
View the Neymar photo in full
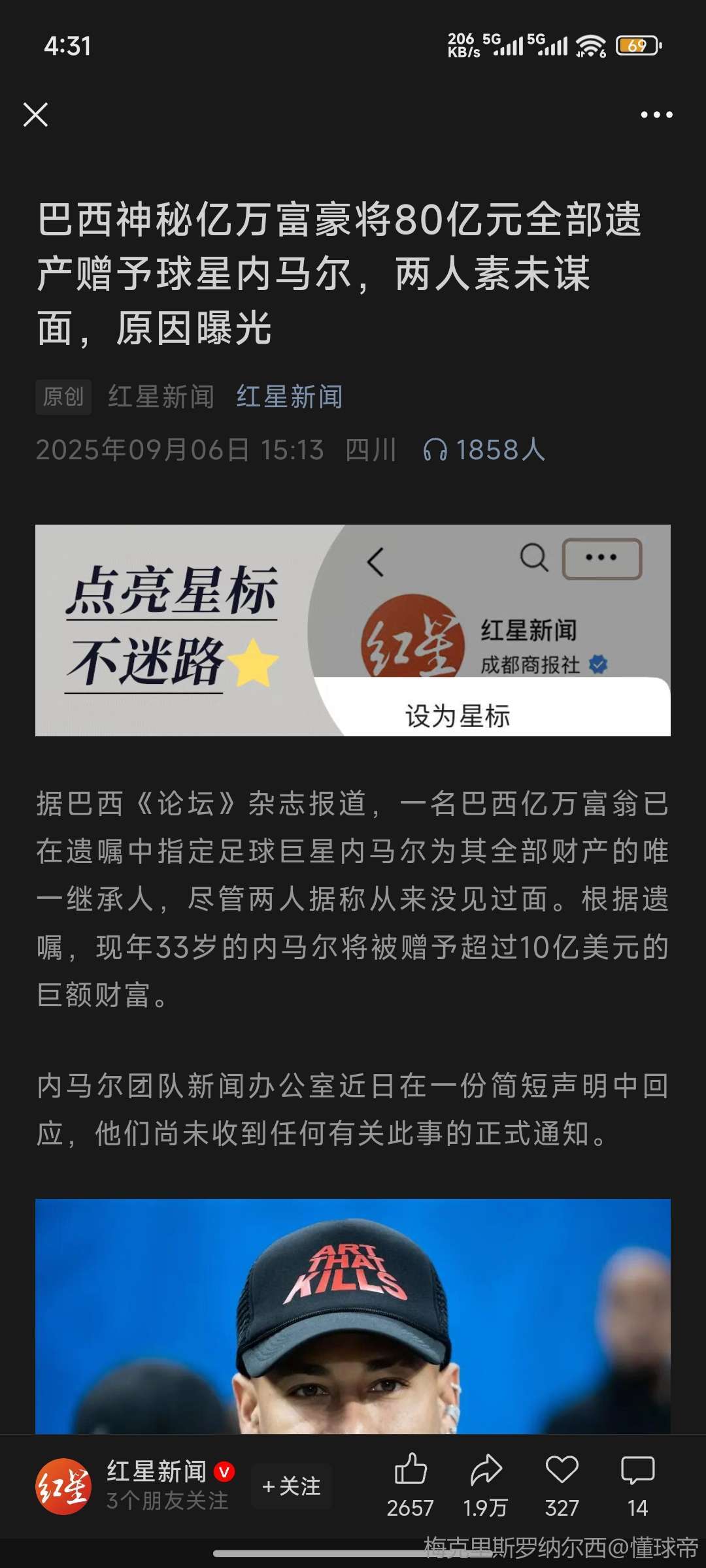(x=353, y=1316)
